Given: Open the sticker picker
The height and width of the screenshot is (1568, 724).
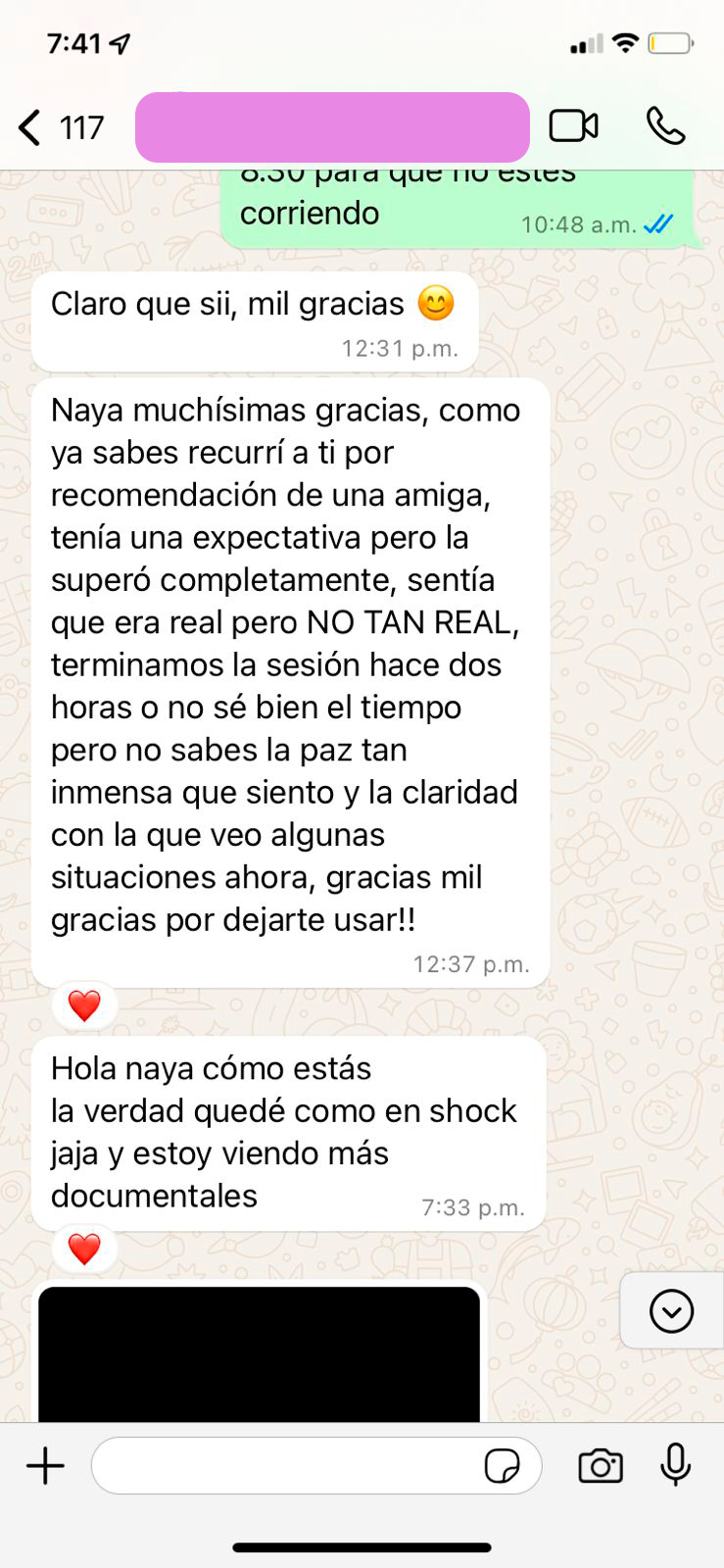Looking at the screenshot, I should click(502, 1466).
